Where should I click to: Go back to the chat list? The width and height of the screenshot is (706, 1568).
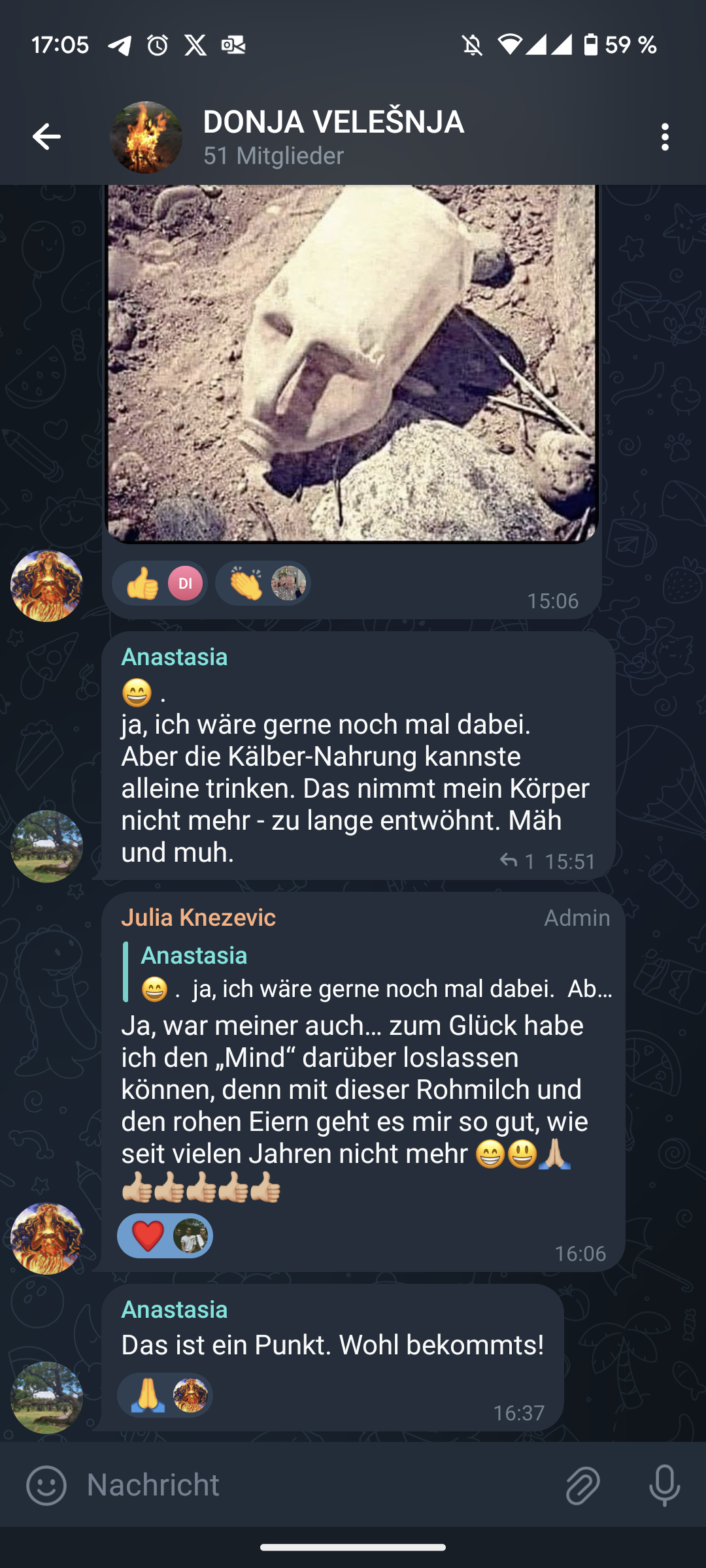46,137
